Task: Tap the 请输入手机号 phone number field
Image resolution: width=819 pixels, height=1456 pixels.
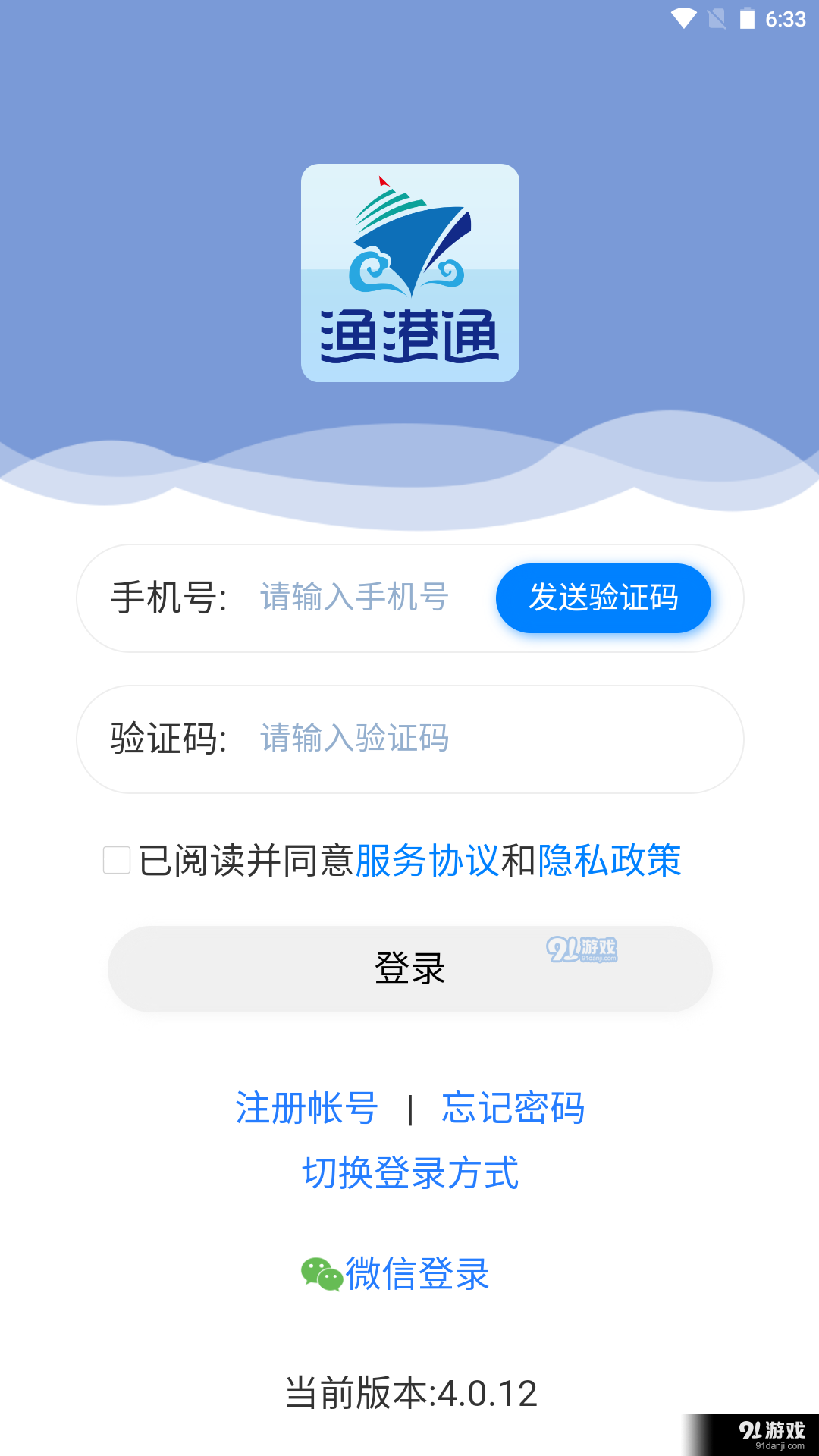Action: [353, 598]
